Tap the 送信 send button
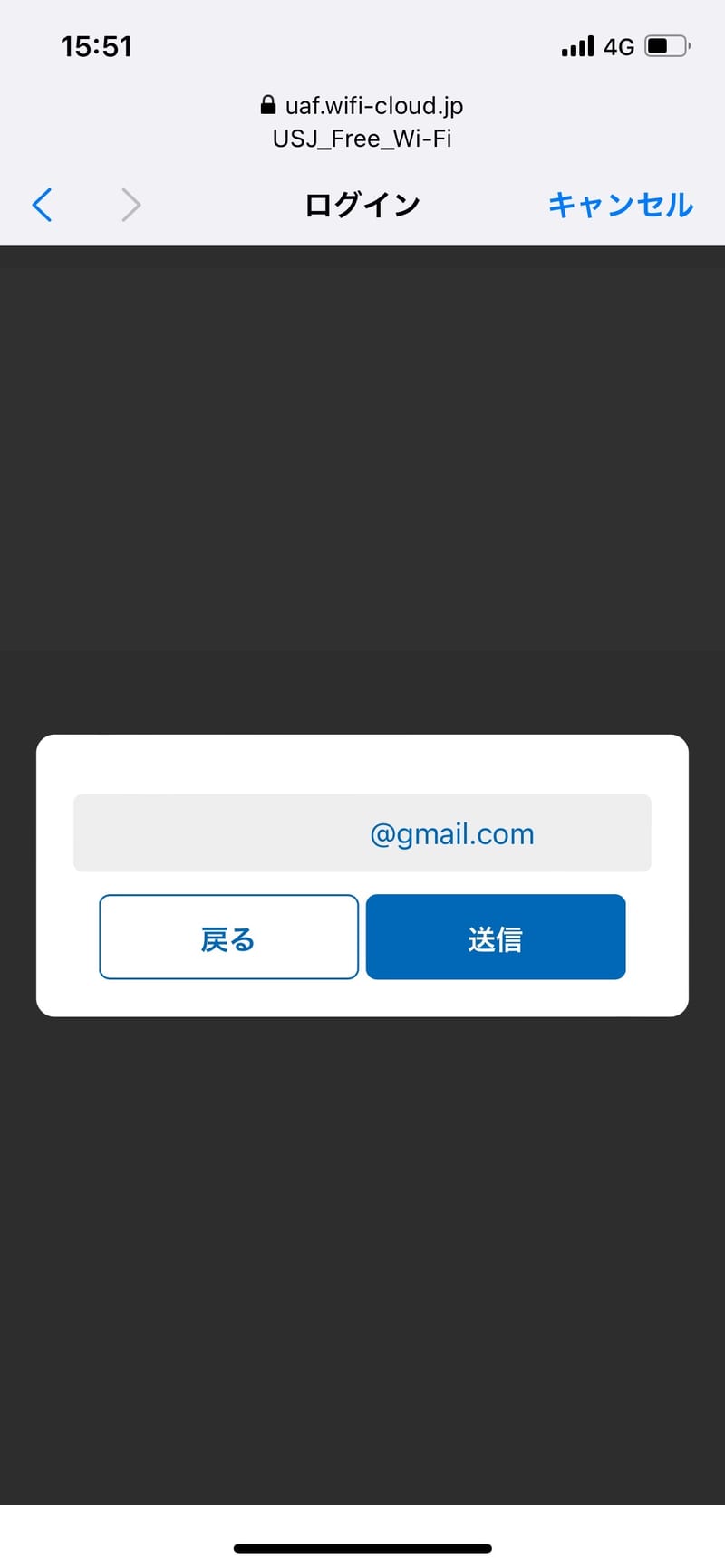The height and width of the screenshot is (1568, 725). (x=496, y=937)
